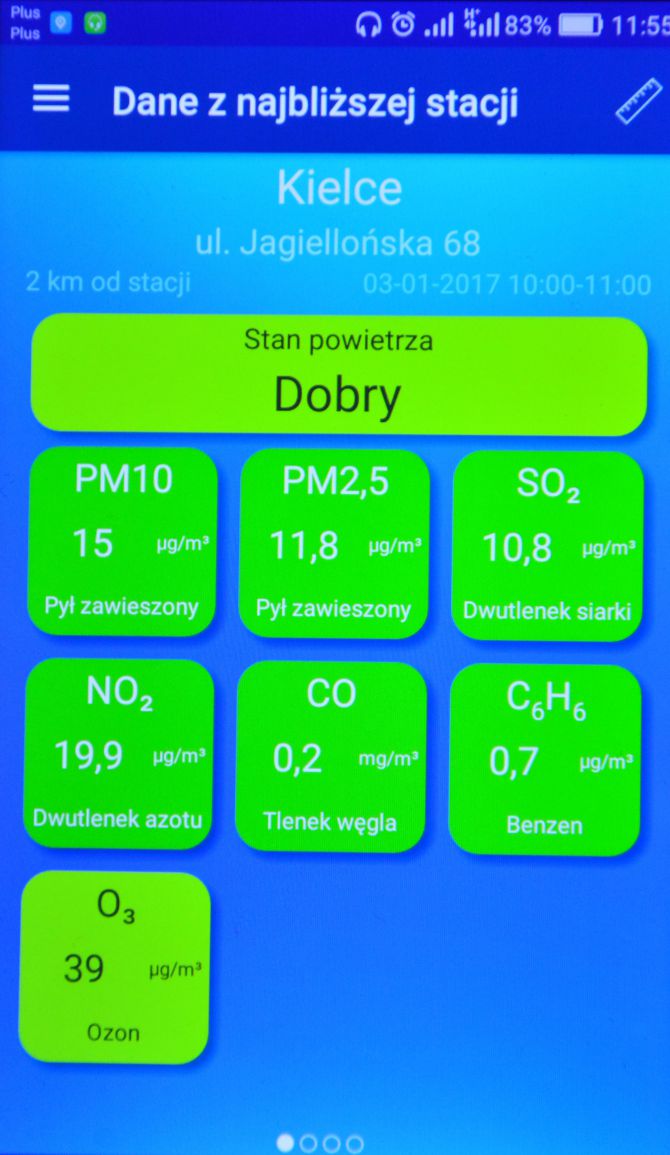
Task: Tap the page indicator dots
Action: [x=320, y=1143]
